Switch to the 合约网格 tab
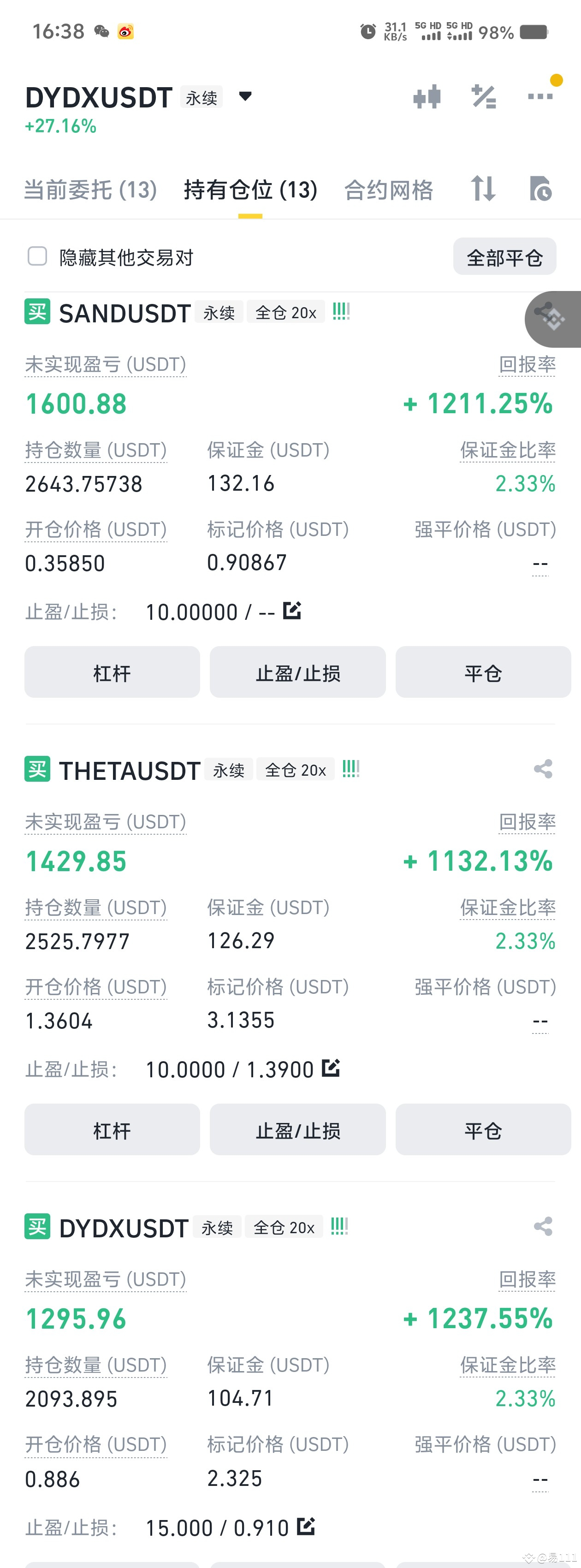 click(389, 190)
